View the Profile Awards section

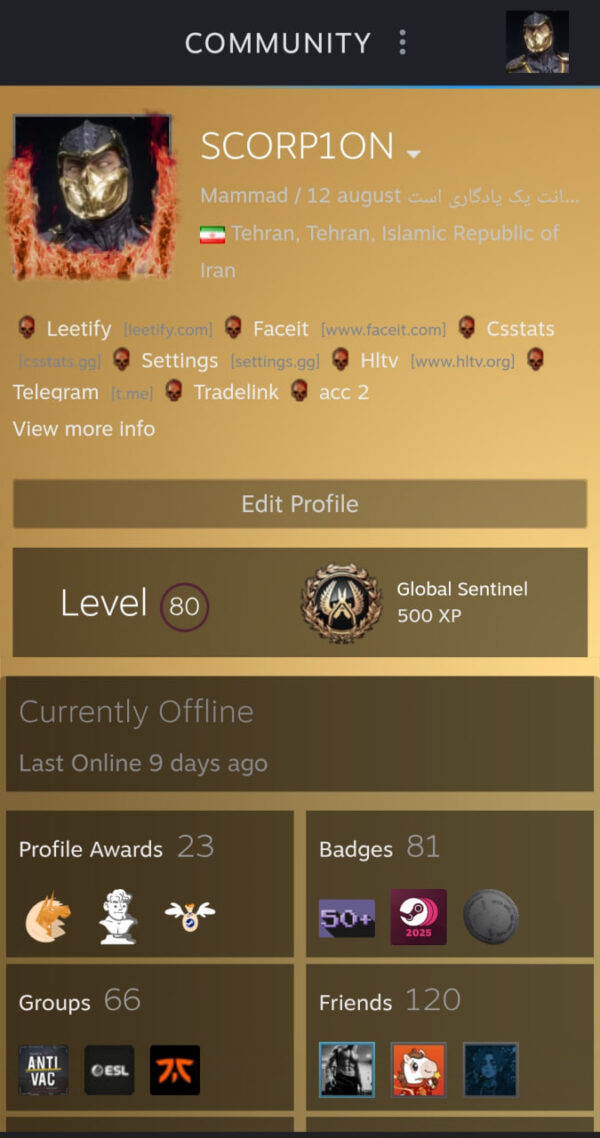tap(91, 849)
